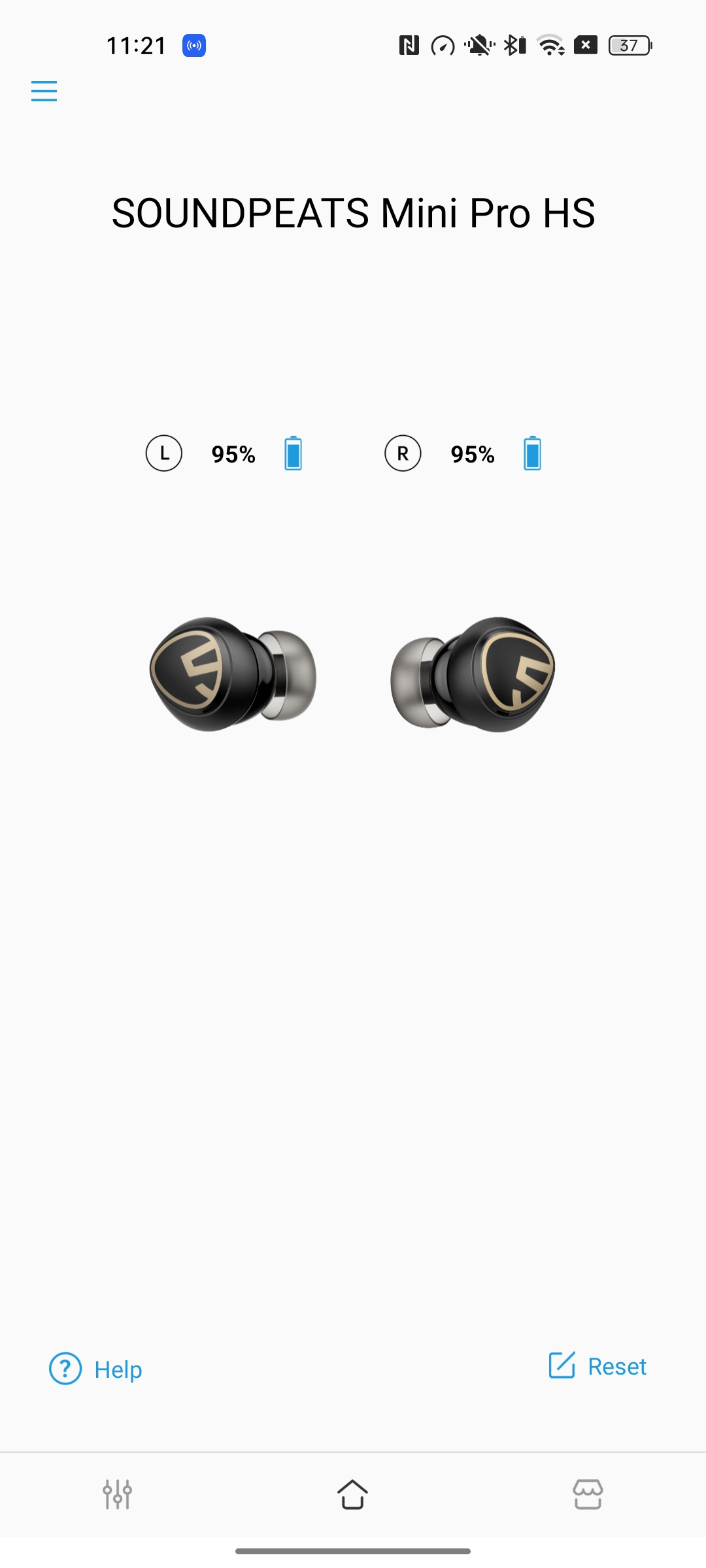Tap the Wi-Fi indicator in status bar
The image size is (706, 1568).
[551, 44]
